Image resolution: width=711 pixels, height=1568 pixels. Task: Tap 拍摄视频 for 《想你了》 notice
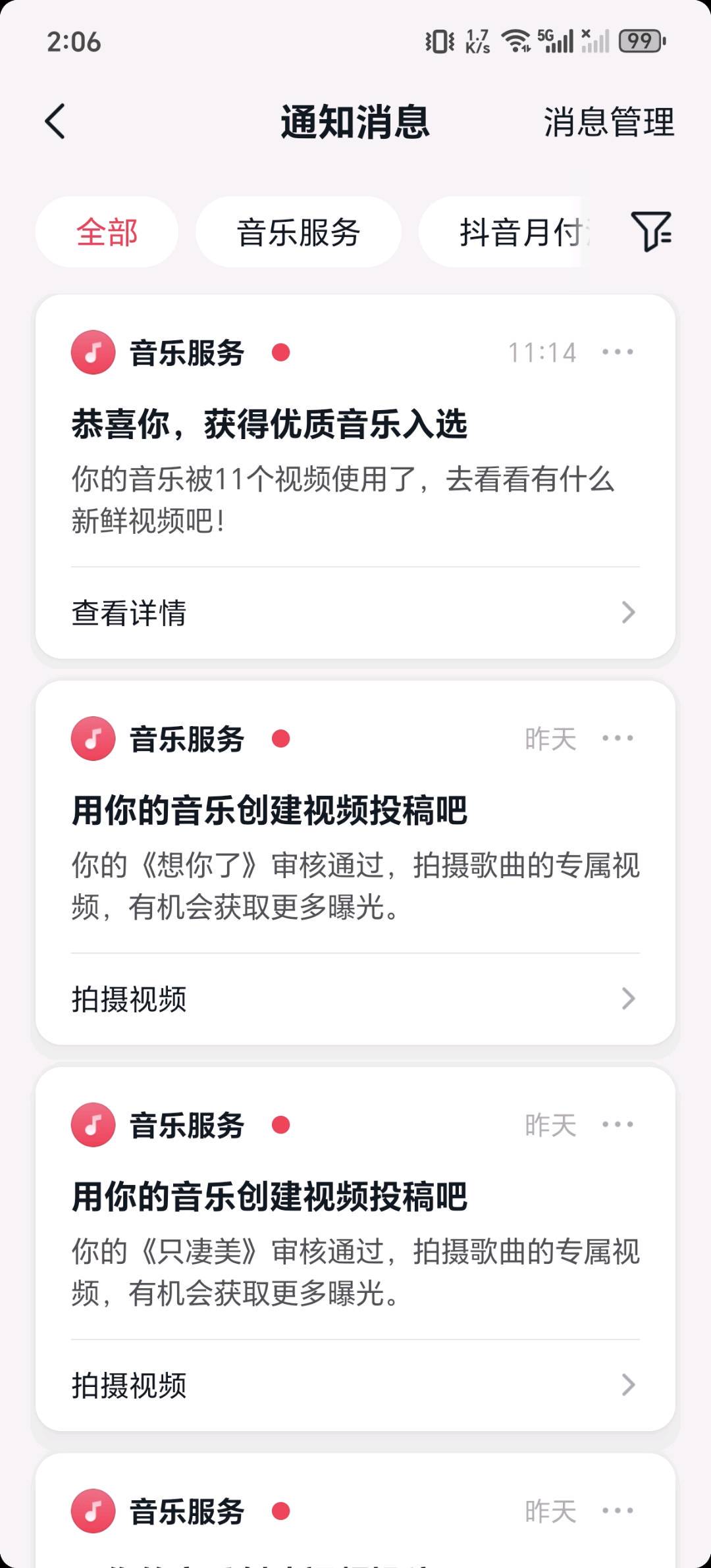point(354,999)
